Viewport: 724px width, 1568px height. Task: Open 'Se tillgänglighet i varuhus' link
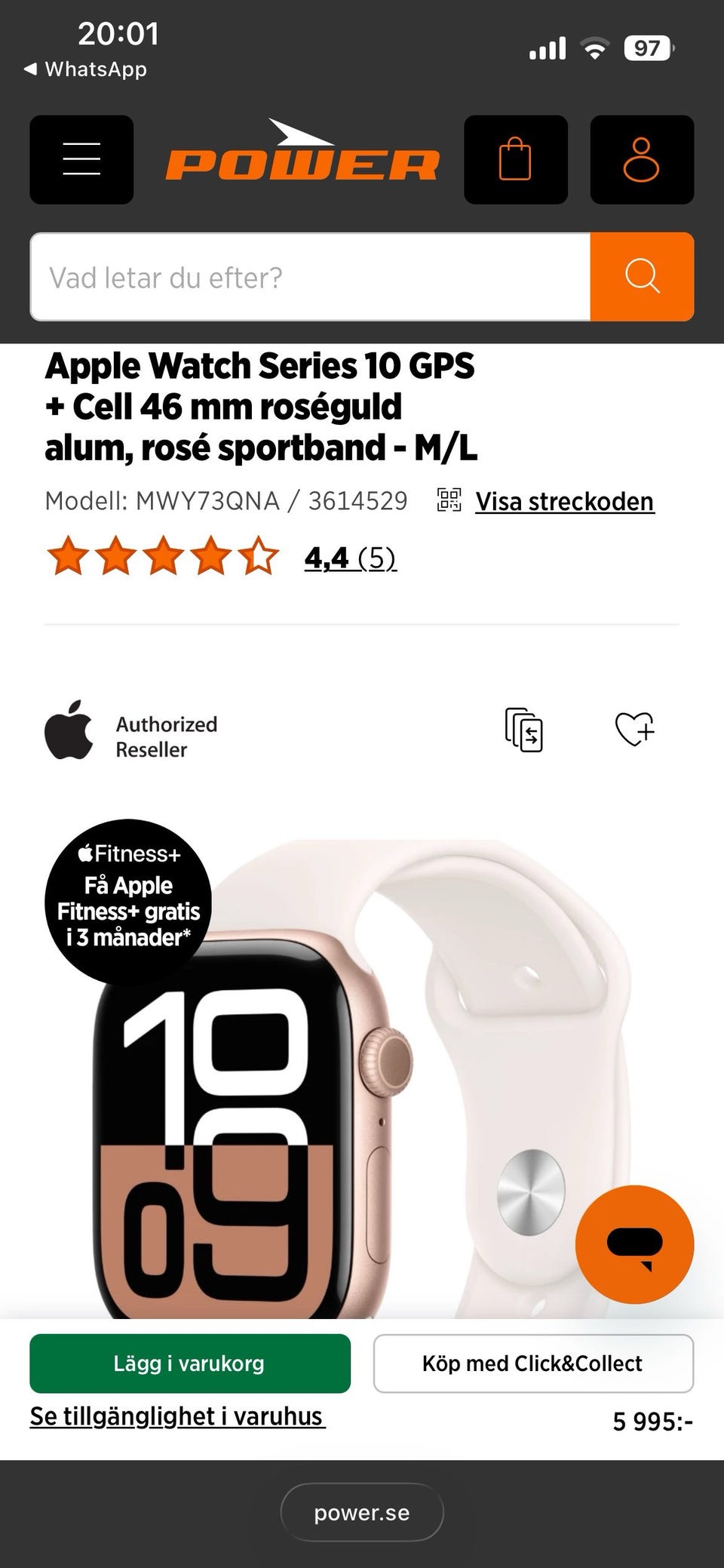point(177,1416)
